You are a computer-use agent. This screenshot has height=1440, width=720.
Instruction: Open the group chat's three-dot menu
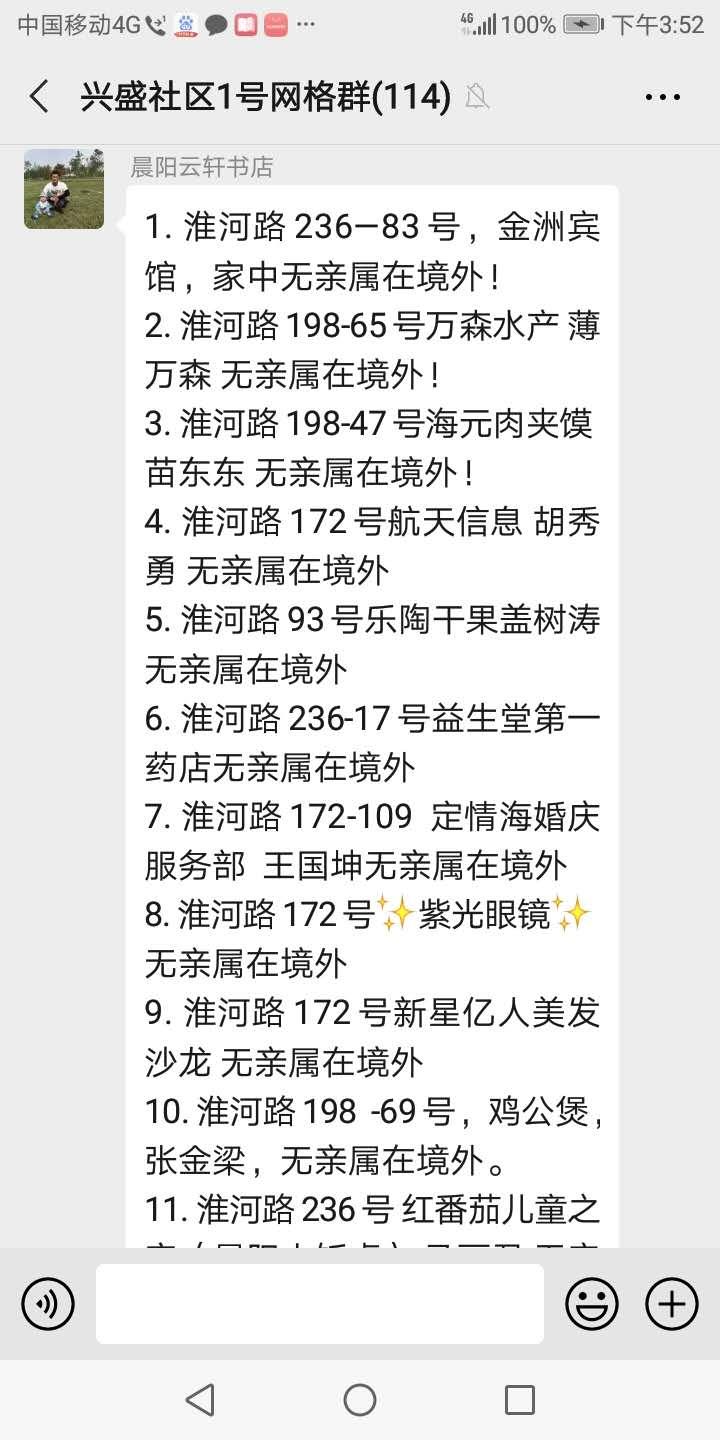point(663,97)
